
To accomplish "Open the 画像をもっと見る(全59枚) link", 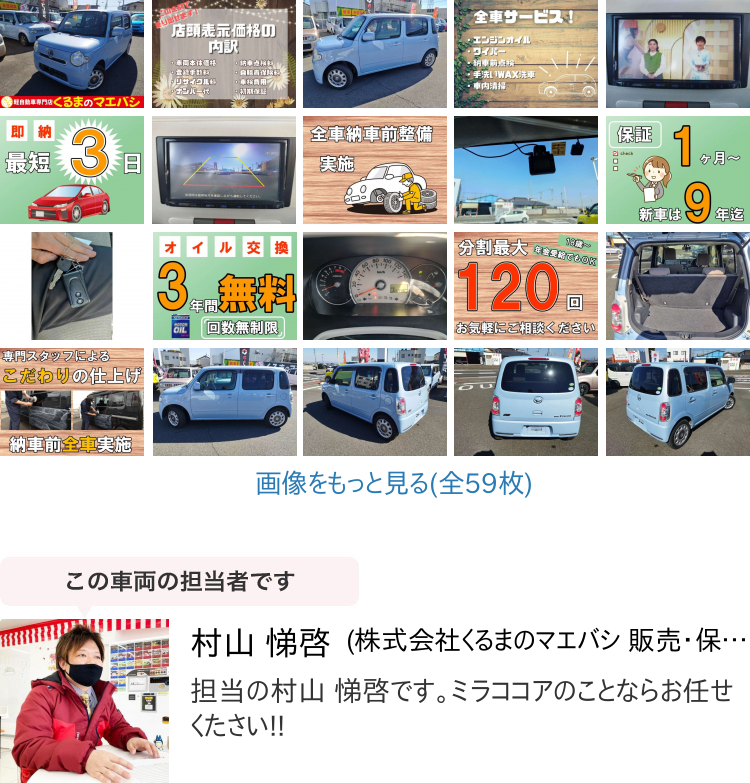I will [394, 484].
